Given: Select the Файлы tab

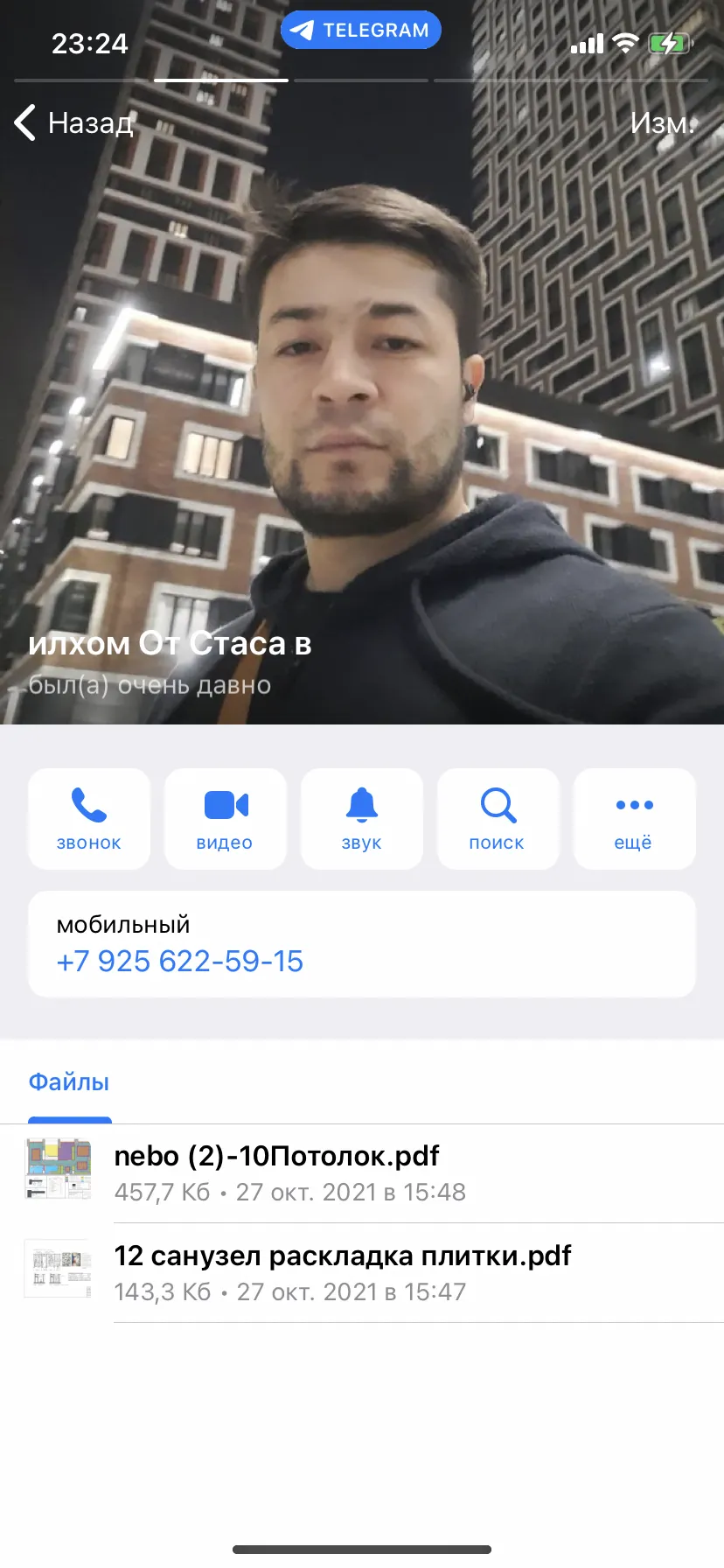Looking at the screenshot, I should point(69,1082).
